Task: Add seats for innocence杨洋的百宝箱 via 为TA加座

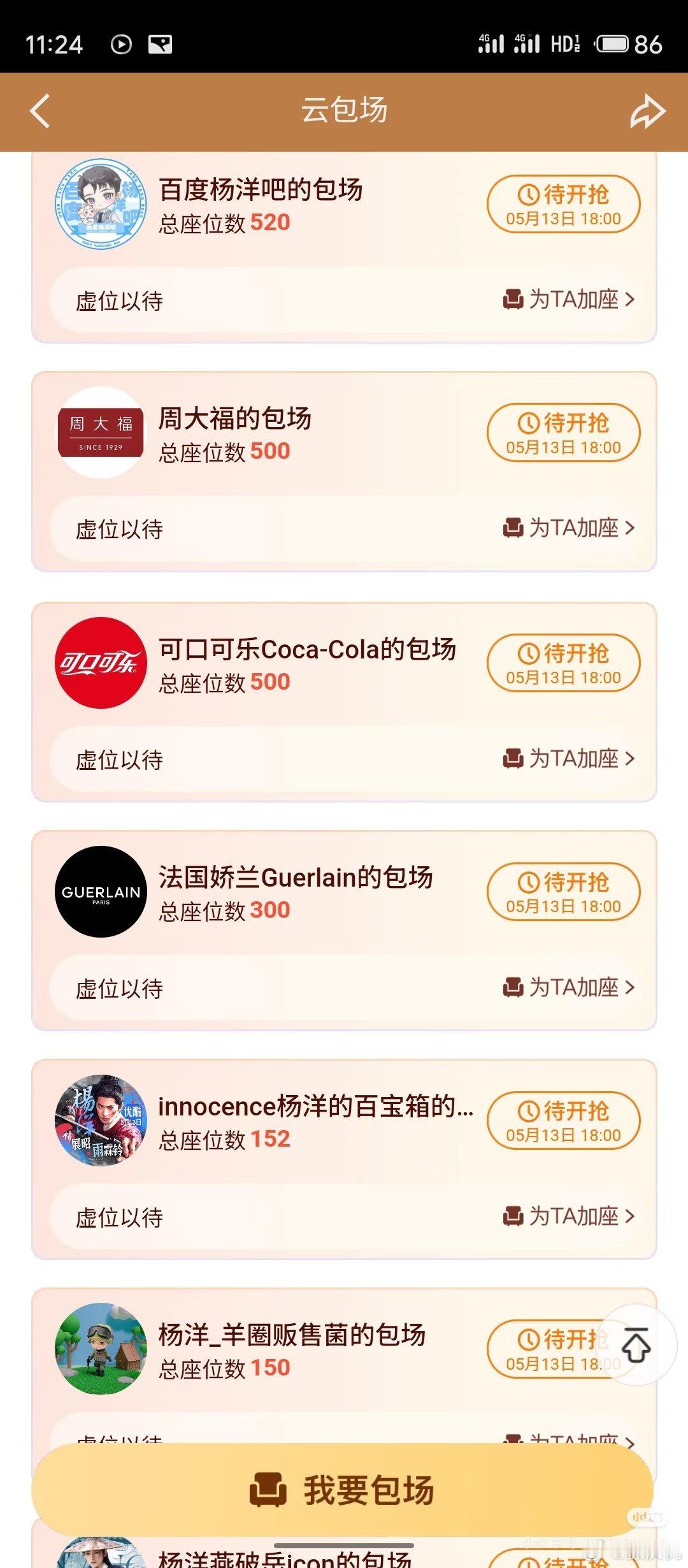Action: click(569, 1216)
